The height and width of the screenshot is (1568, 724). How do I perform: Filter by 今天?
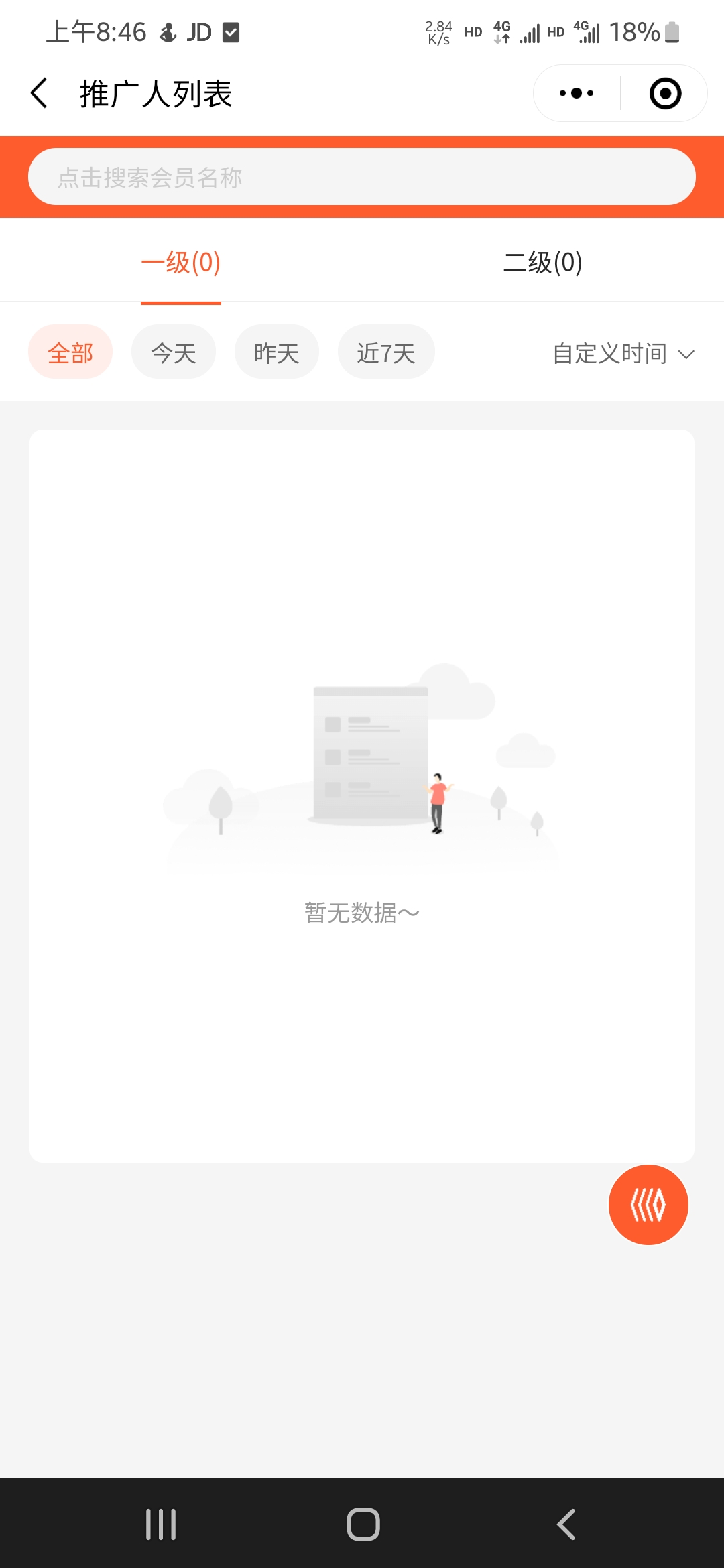pyautogui.click(x=174, y=352)
